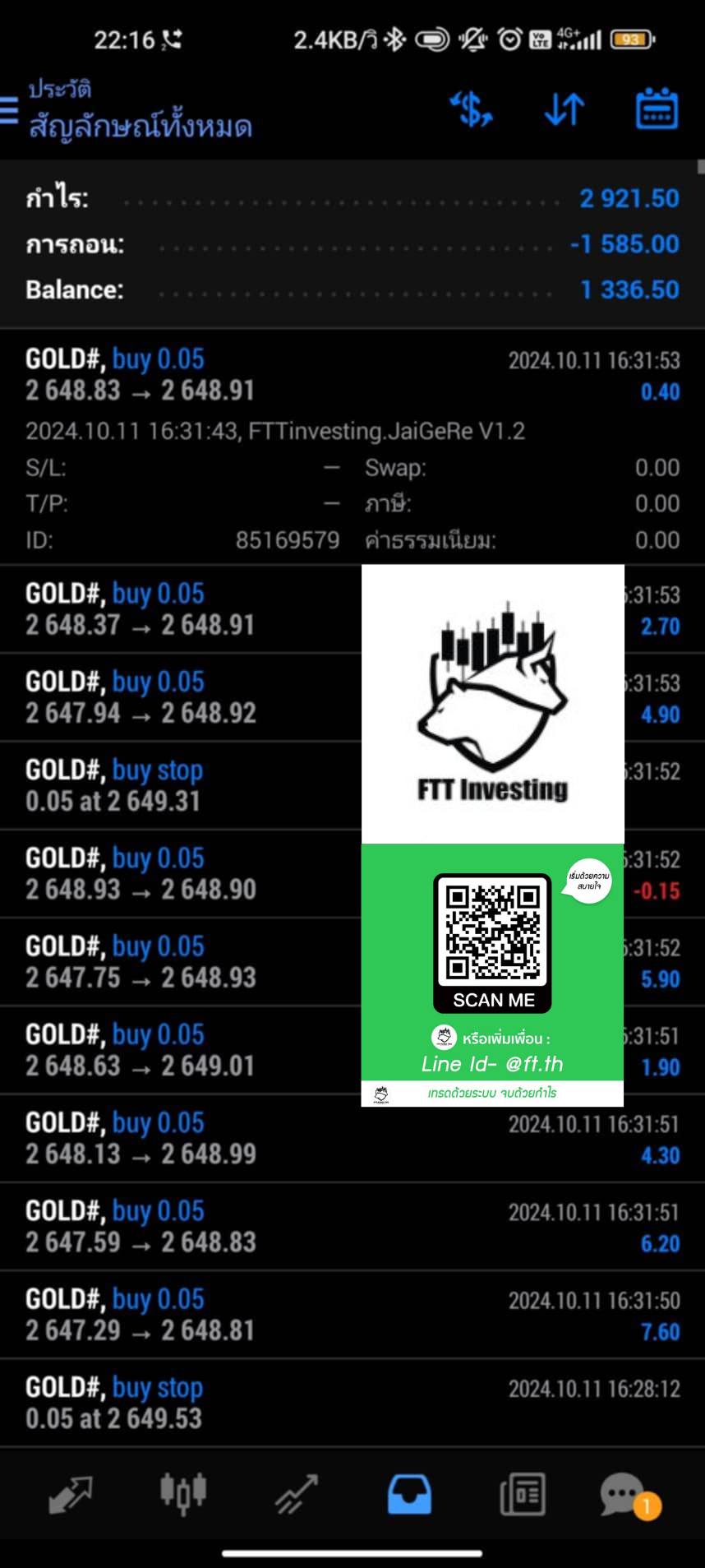Open the side menu drawer

point(9,109)
